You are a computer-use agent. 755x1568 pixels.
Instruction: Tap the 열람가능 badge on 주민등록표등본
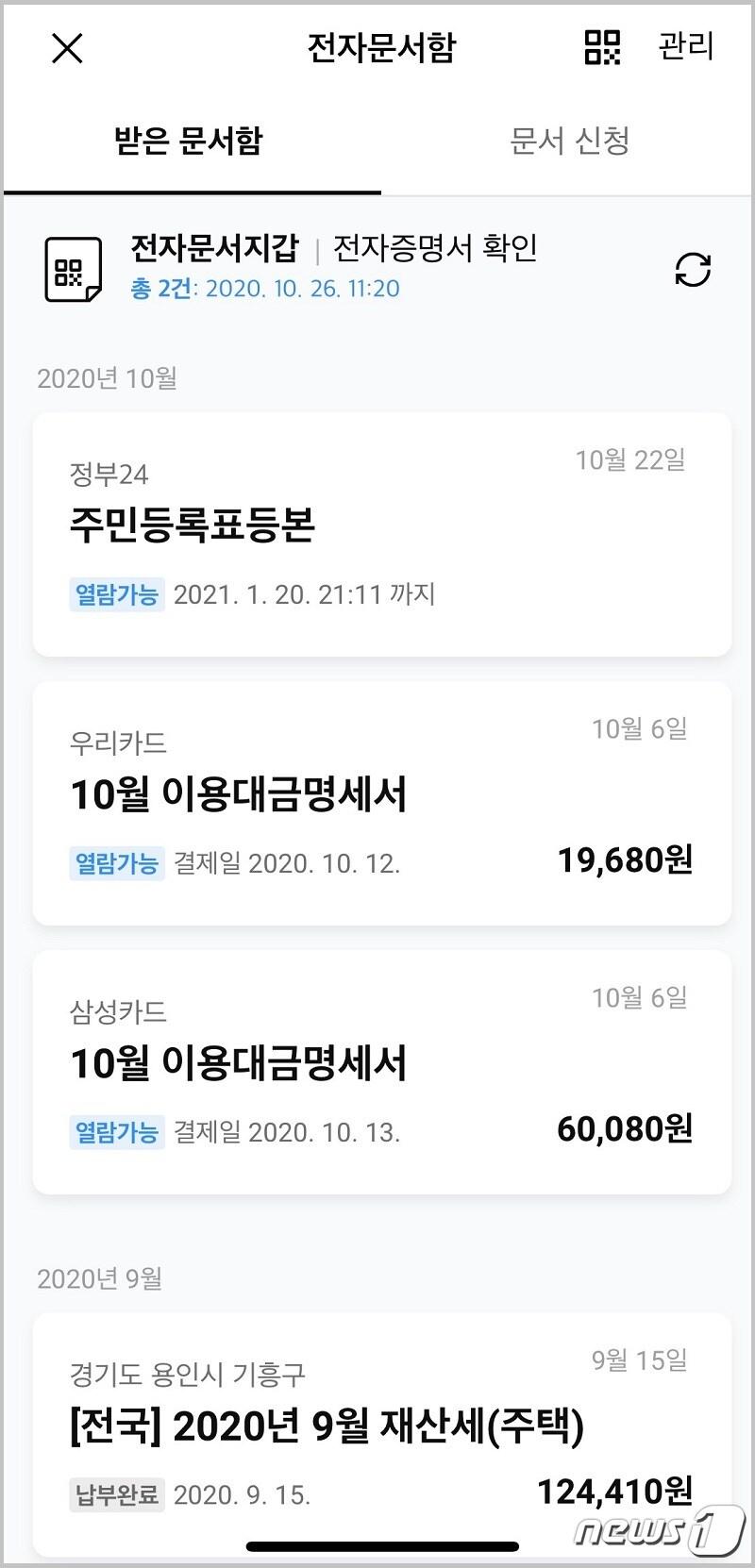(116, 593)
